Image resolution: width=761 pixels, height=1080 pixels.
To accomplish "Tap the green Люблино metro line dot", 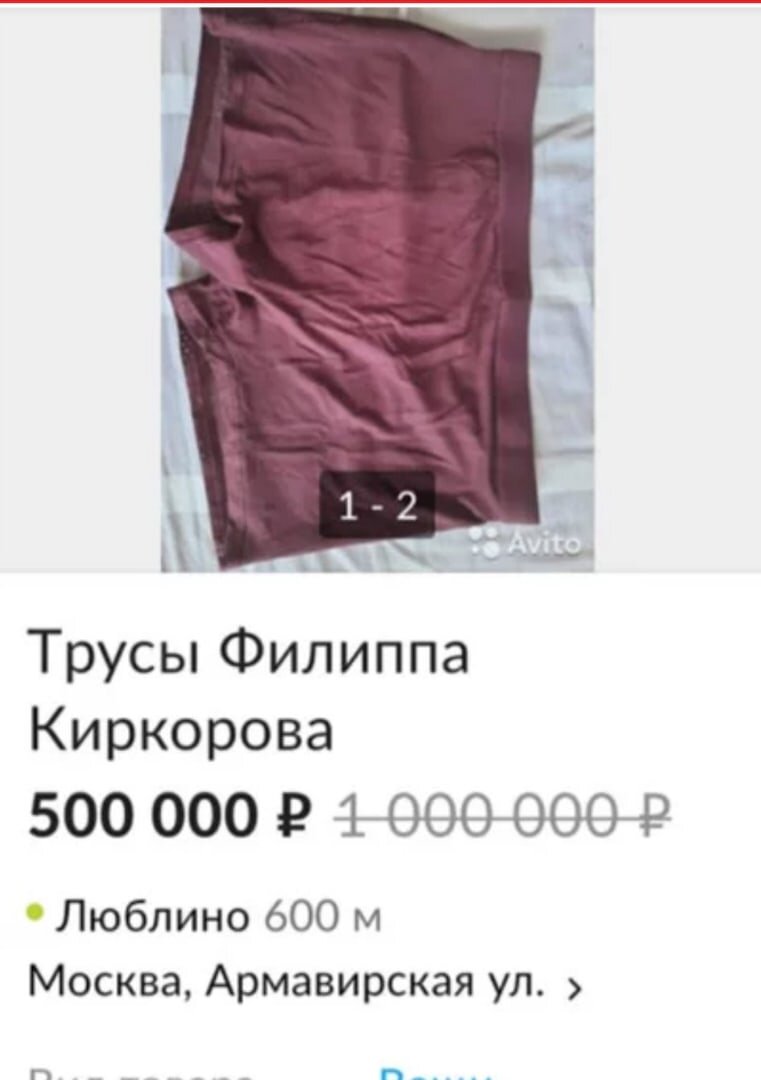I will pos(39,908).
